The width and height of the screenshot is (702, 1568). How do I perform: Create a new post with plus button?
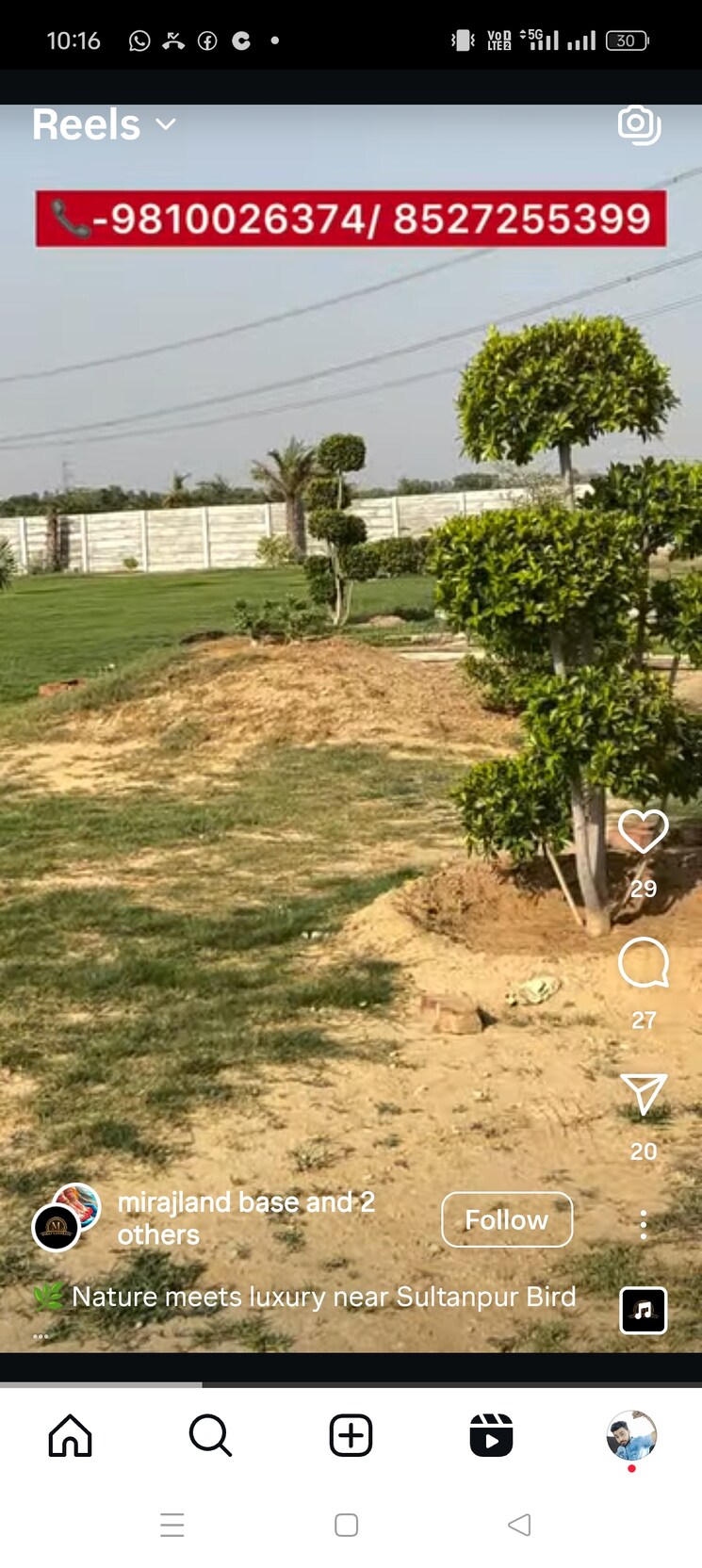point(351,1435)
